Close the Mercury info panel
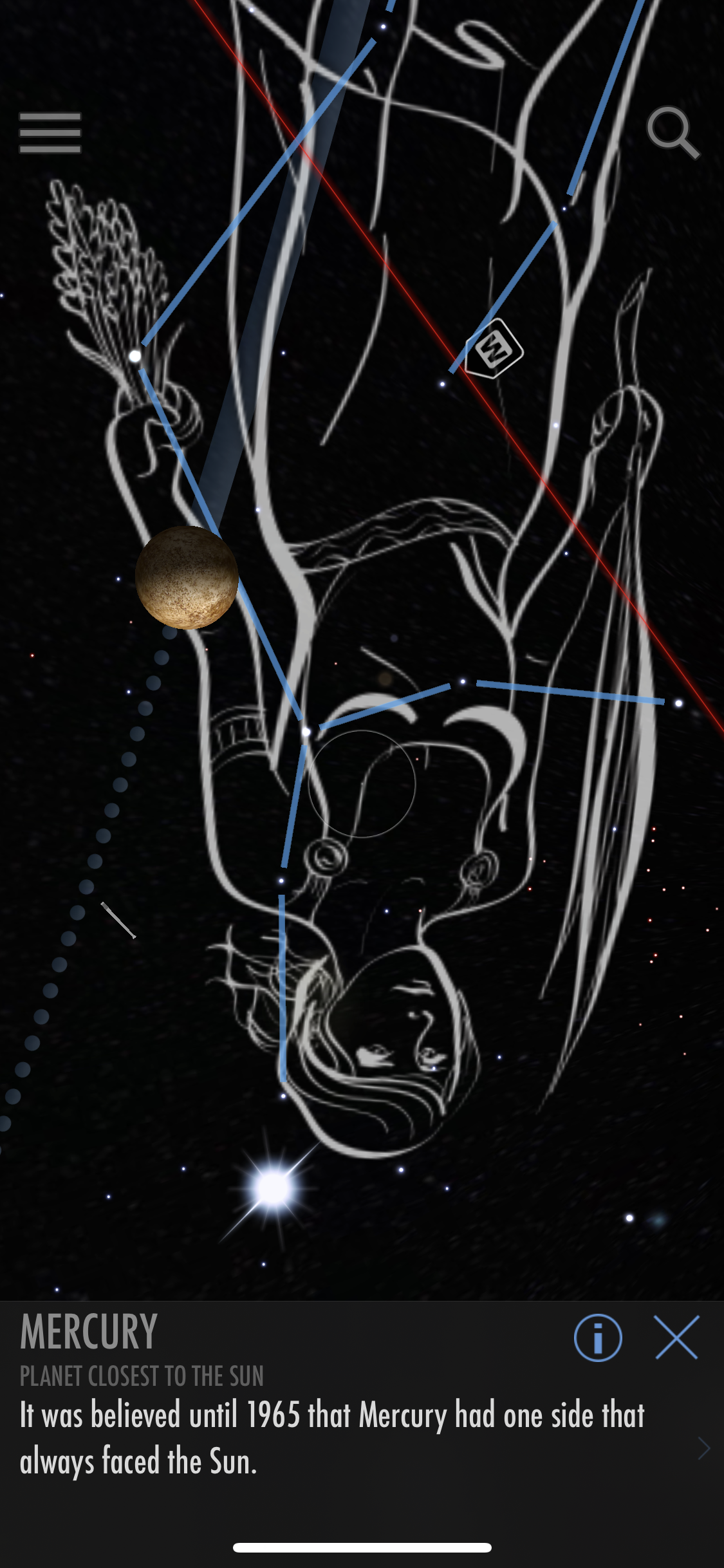Screen dimensions: 724x1568 pos(676,1337)
